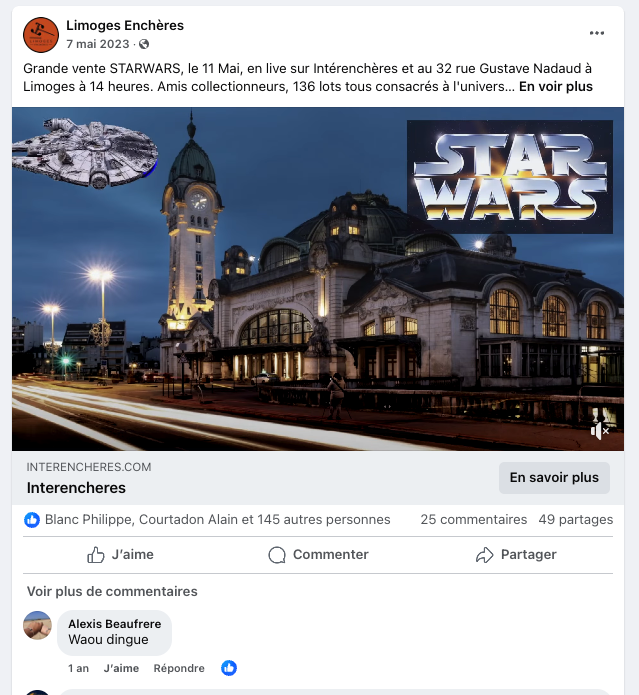Image resolution: width=639 pixels, height=695 pixels.
Task: View the 49 partages
Action: [575, 519]
